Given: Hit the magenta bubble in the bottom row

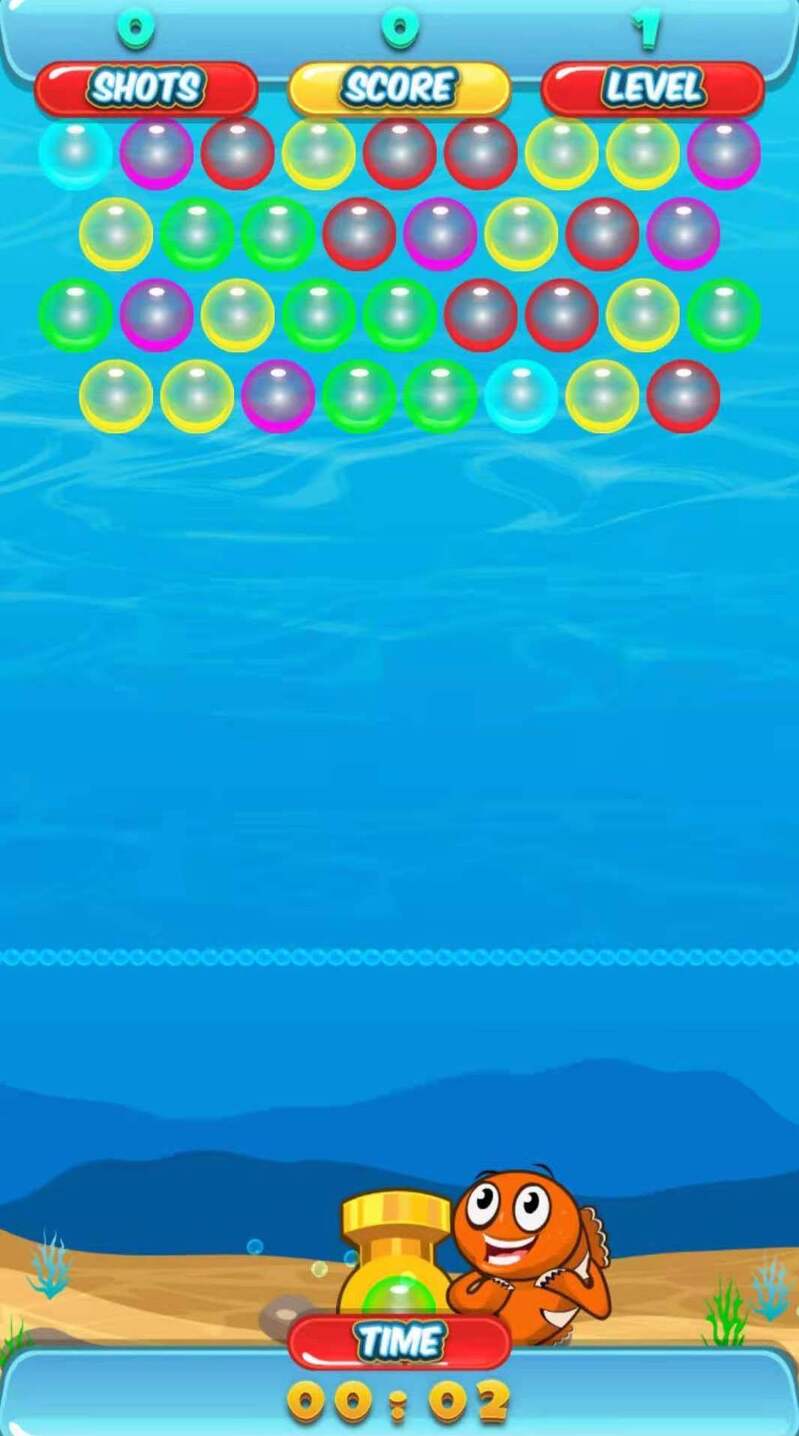Looking at the screenshot, I should (278, 396).
